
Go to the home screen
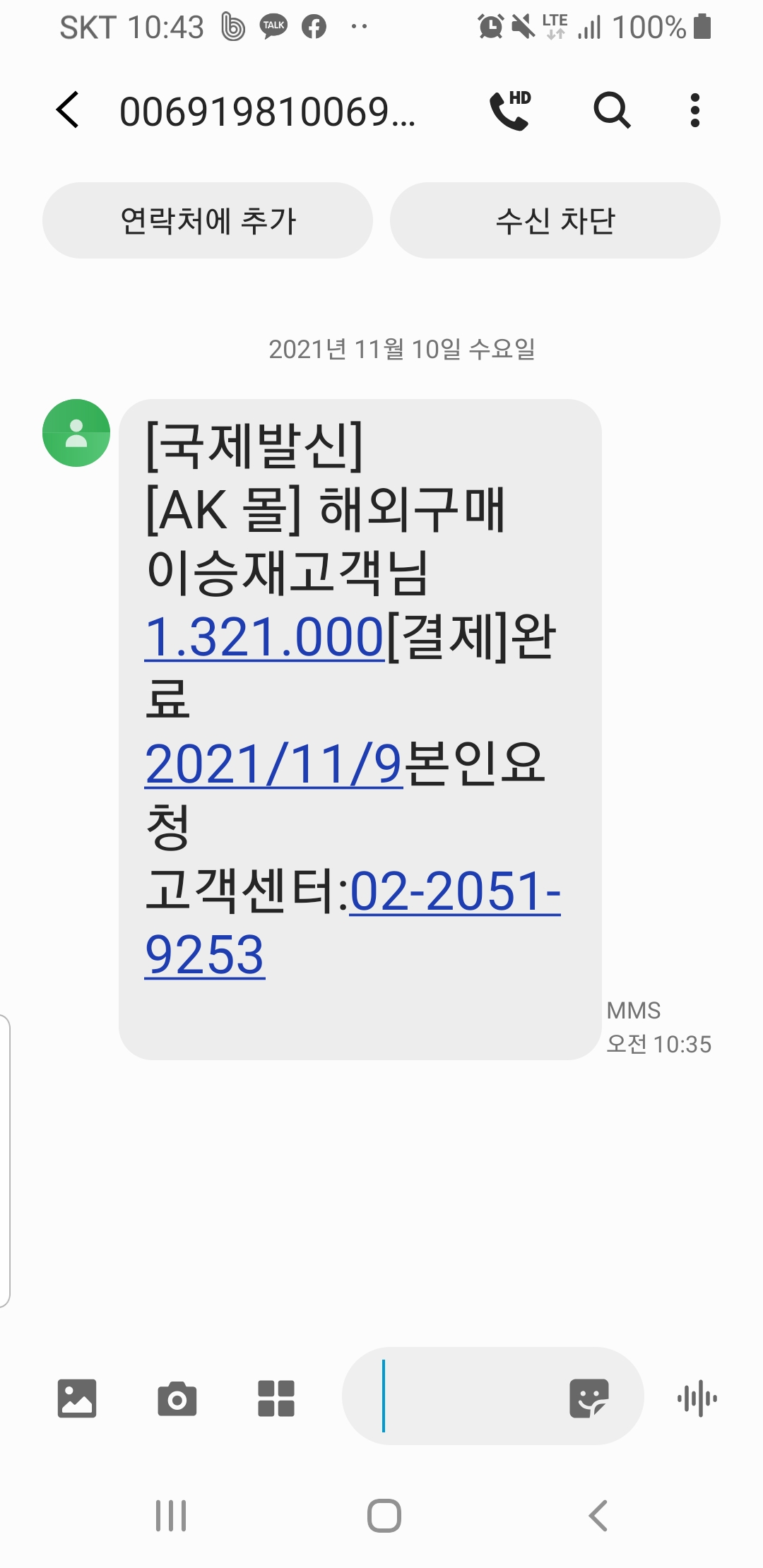(384, 1516)
